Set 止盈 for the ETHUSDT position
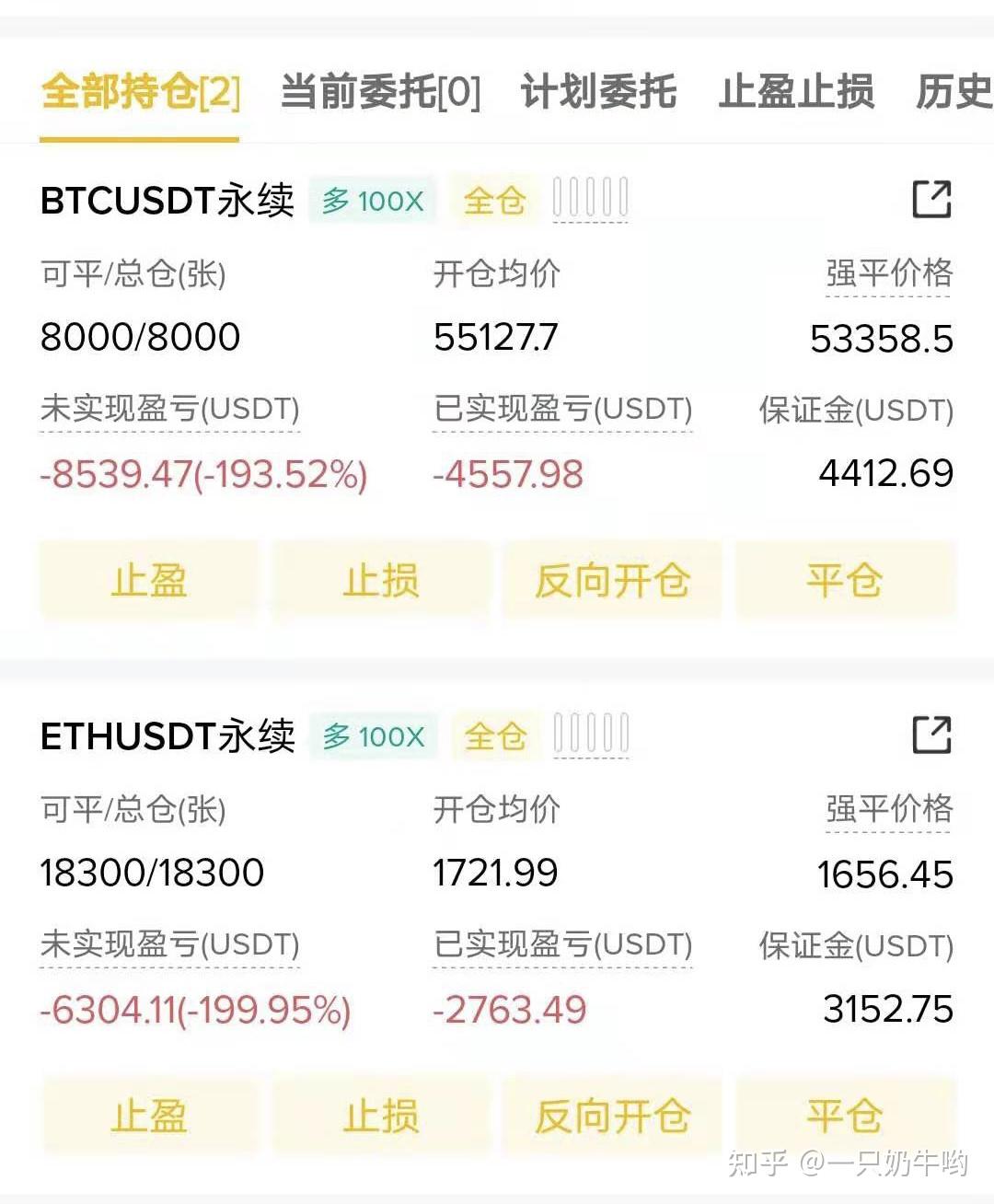 pos(149,1117)
